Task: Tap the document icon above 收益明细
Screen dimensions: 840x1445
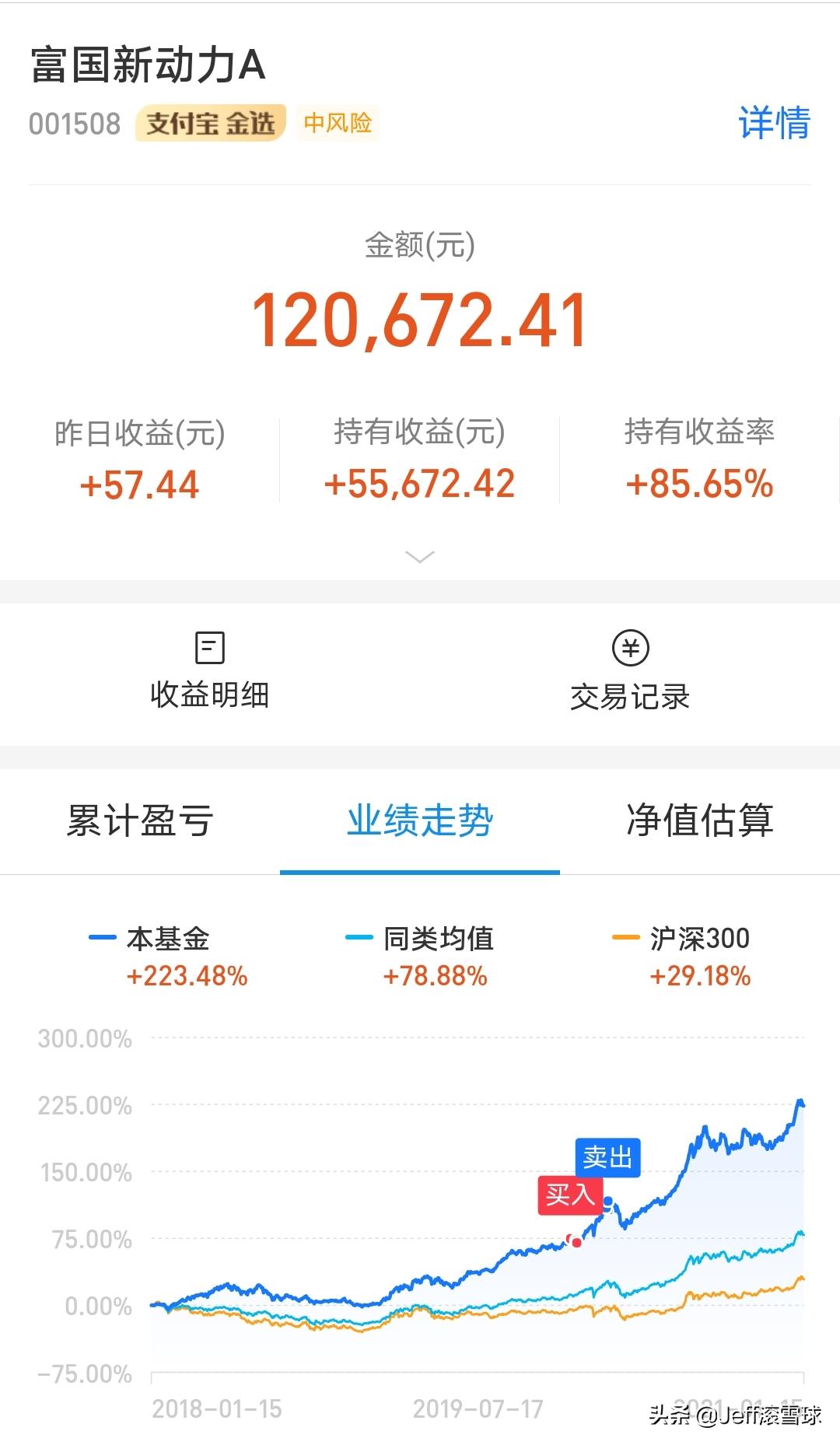Action: click(x=208, y=646)
